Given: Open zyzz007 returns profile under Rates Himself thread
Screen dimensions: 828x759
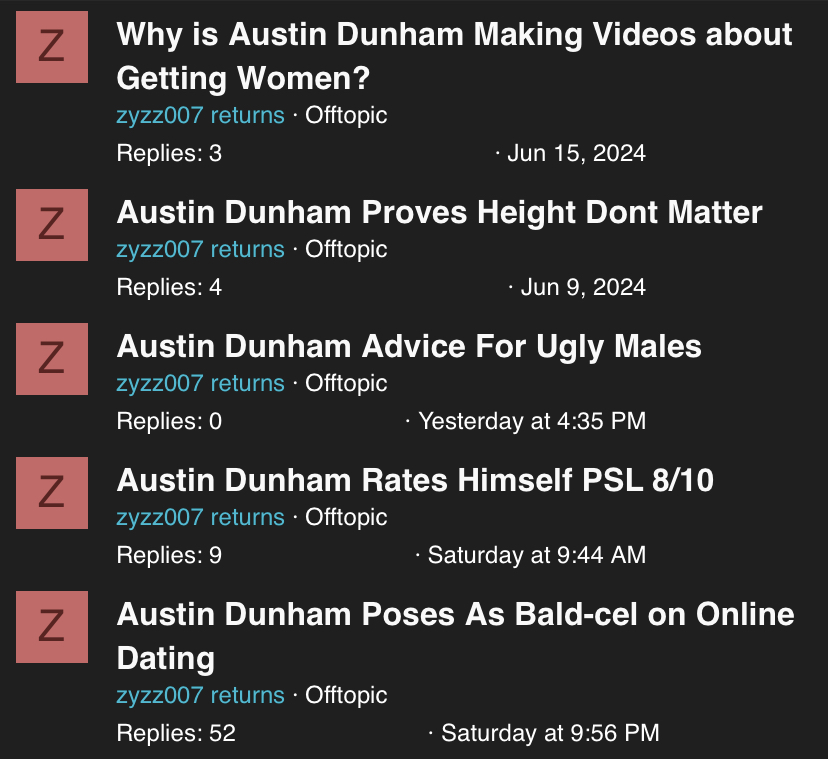Looking at the screenshot, I should (200, 517).
